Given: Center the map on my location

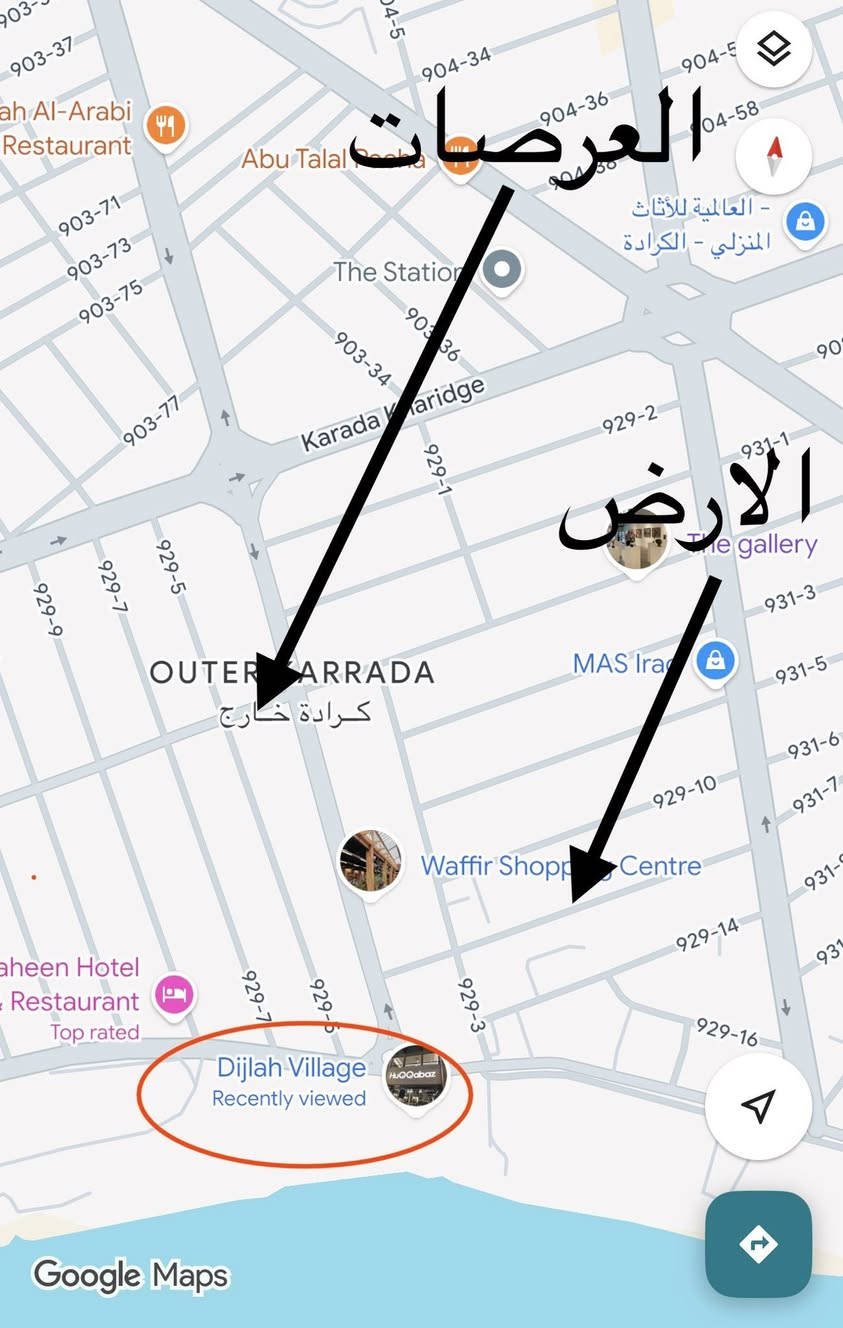Looking at the screenshot, I should pos(758,1105).
